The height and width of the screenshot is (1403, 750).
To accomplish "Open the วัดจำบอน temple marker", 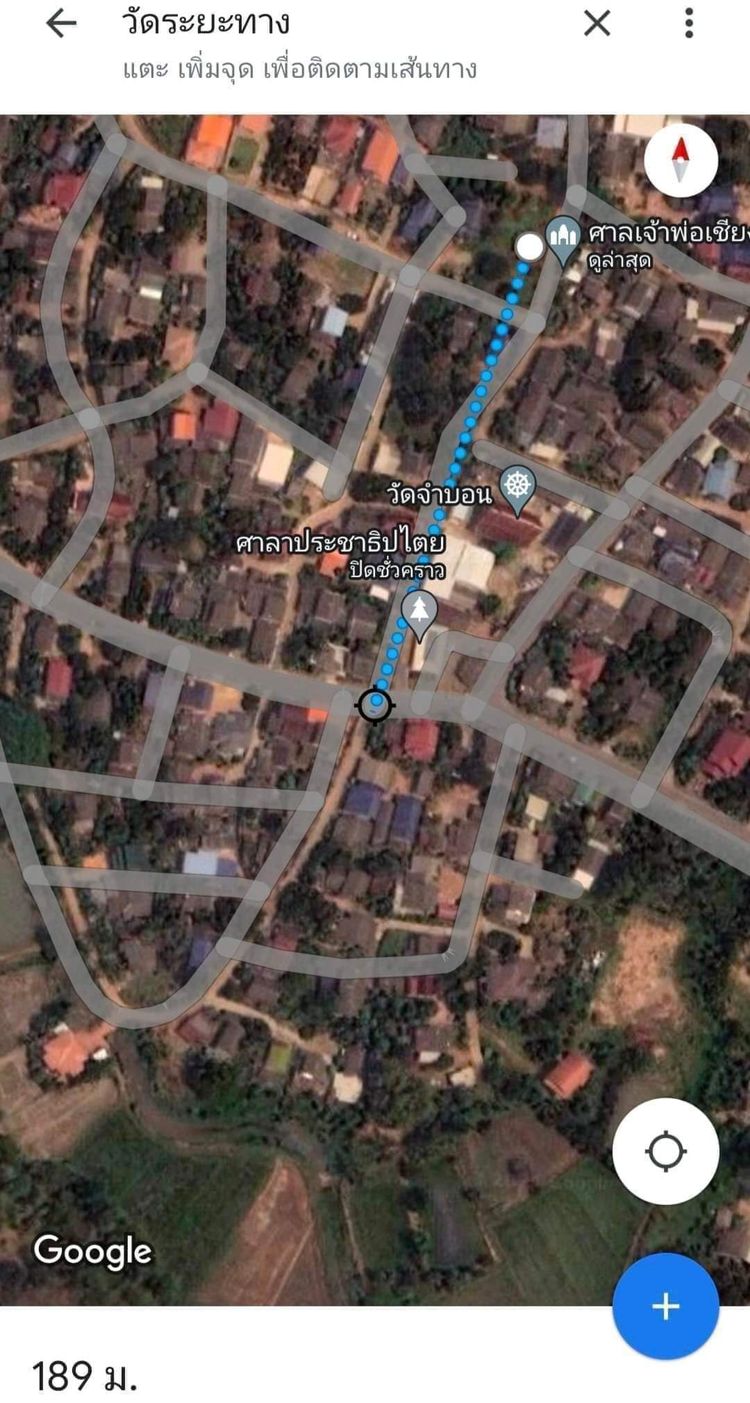I will [517, 490].
